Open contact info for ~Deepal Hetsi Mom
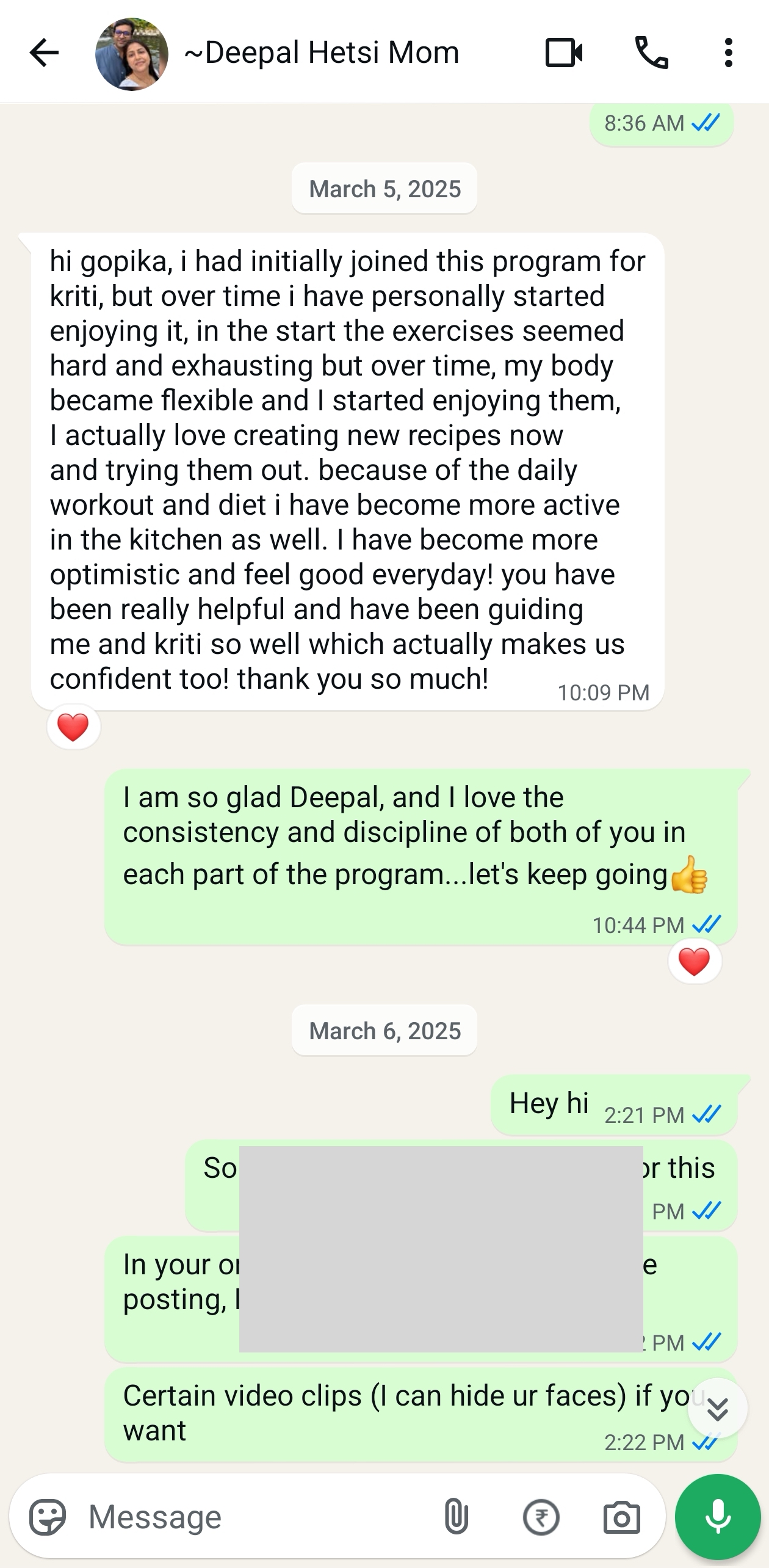This screenshot has height=1568, width=769. pyautogui.click(x=322, y=53)
